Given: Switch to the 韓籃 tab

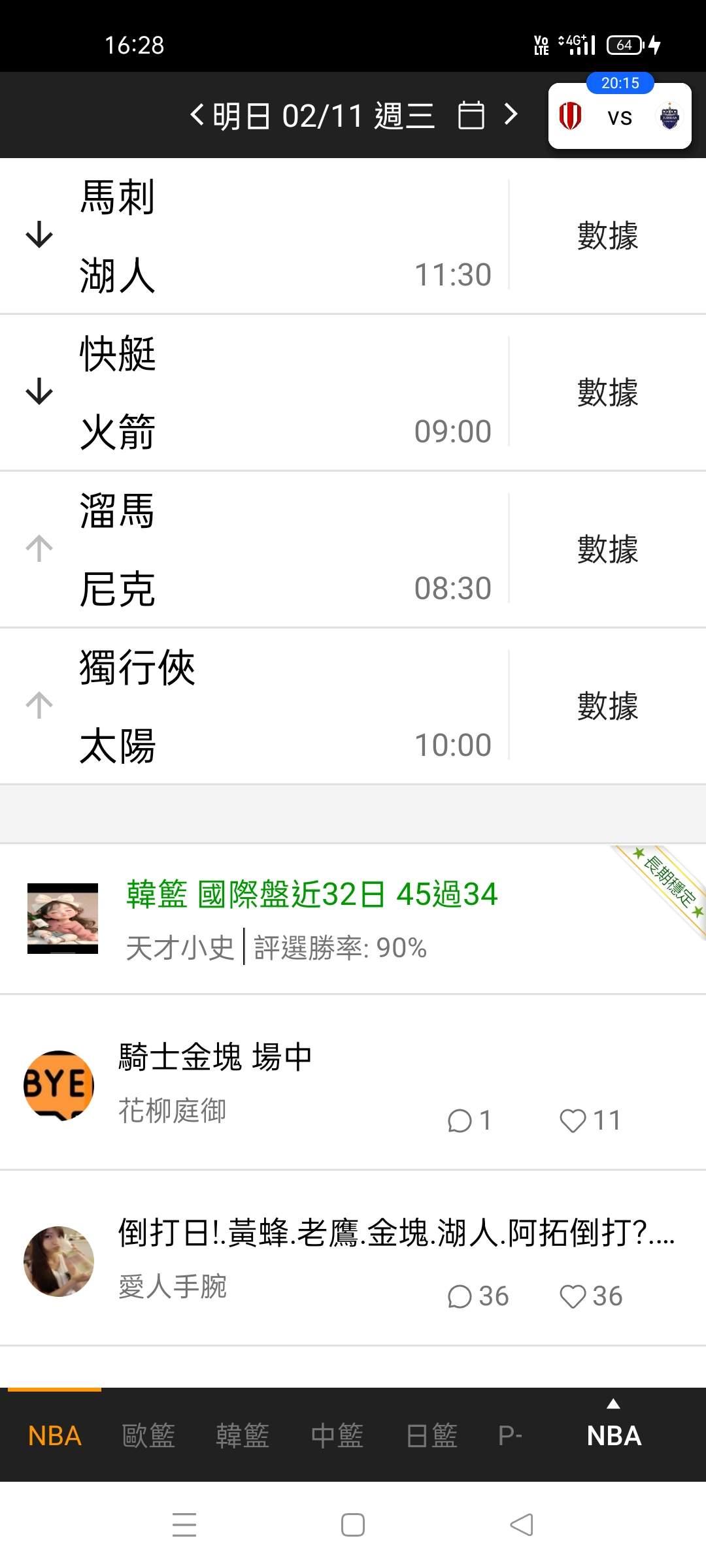Looking at the screenshot, I should click(x=243, y=1435).
